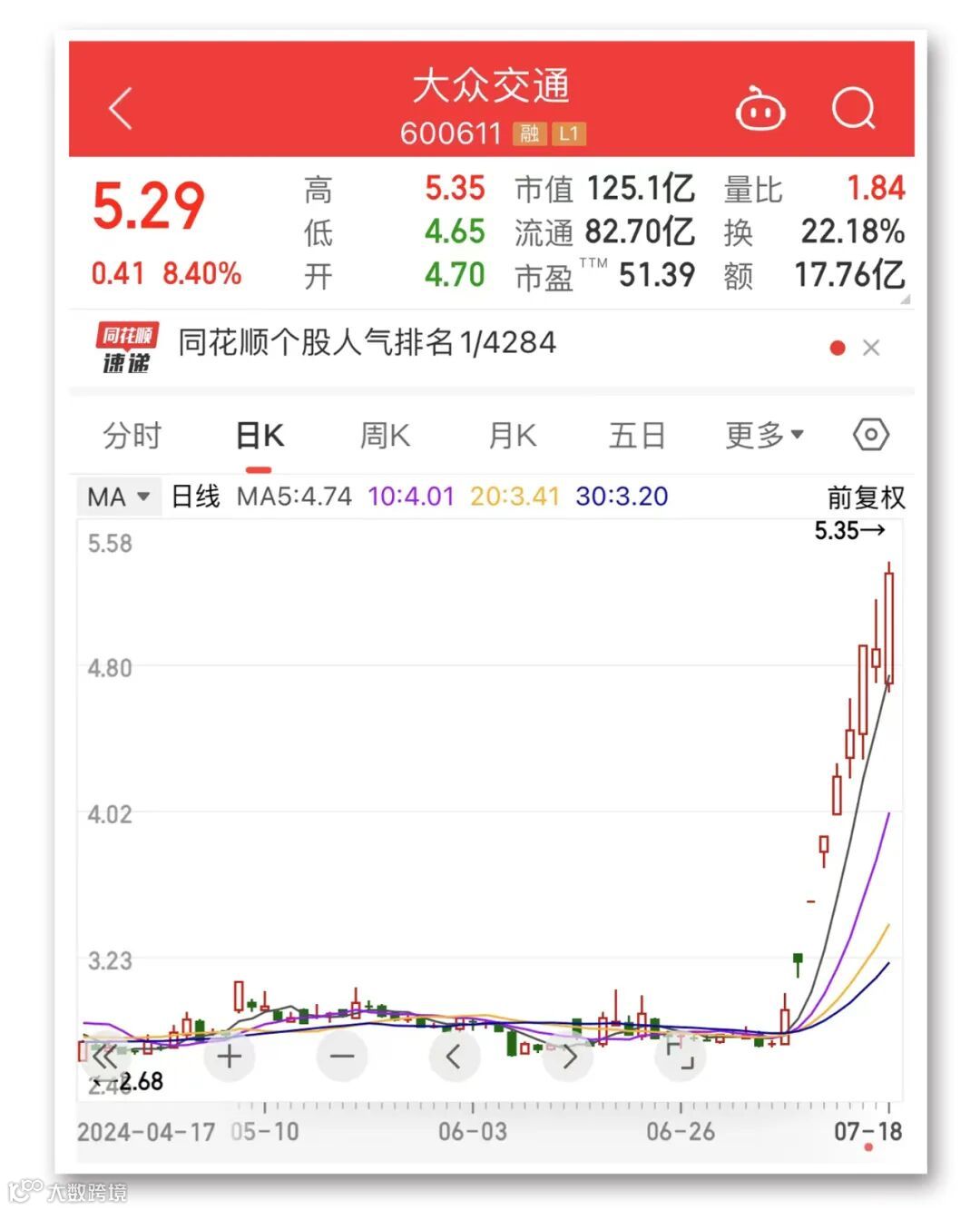Switch to the 分时 chart tab
The height and width of the screenshot is (1210, 980).
click(x=132, y=436)
